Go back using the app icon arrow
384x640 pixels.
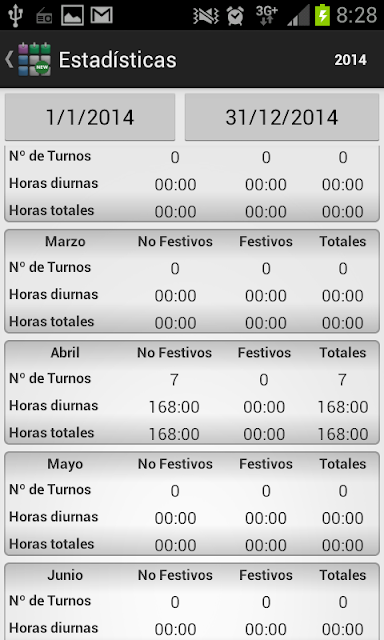28,60
